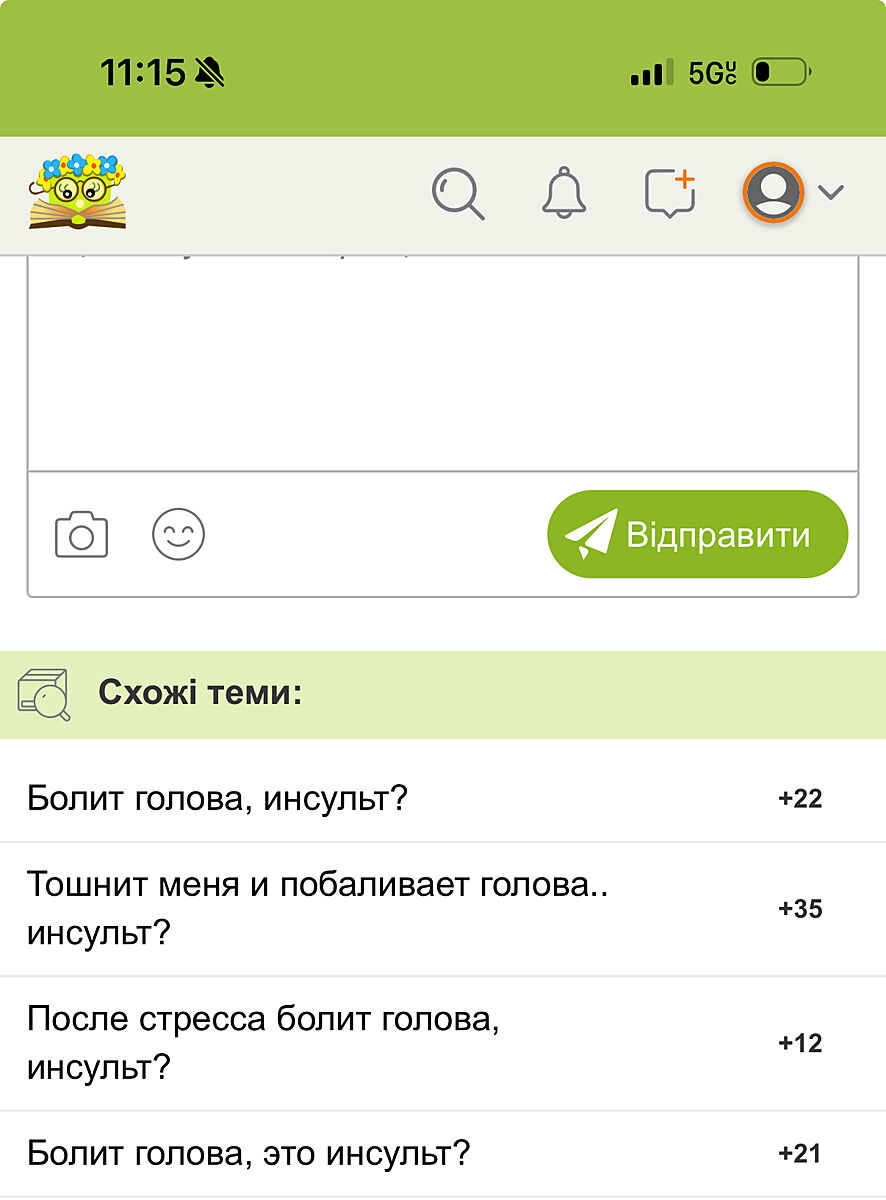Screen dimensions: 886x1200
Task: Expand the profile avatar dropdown
Action: 794,192
